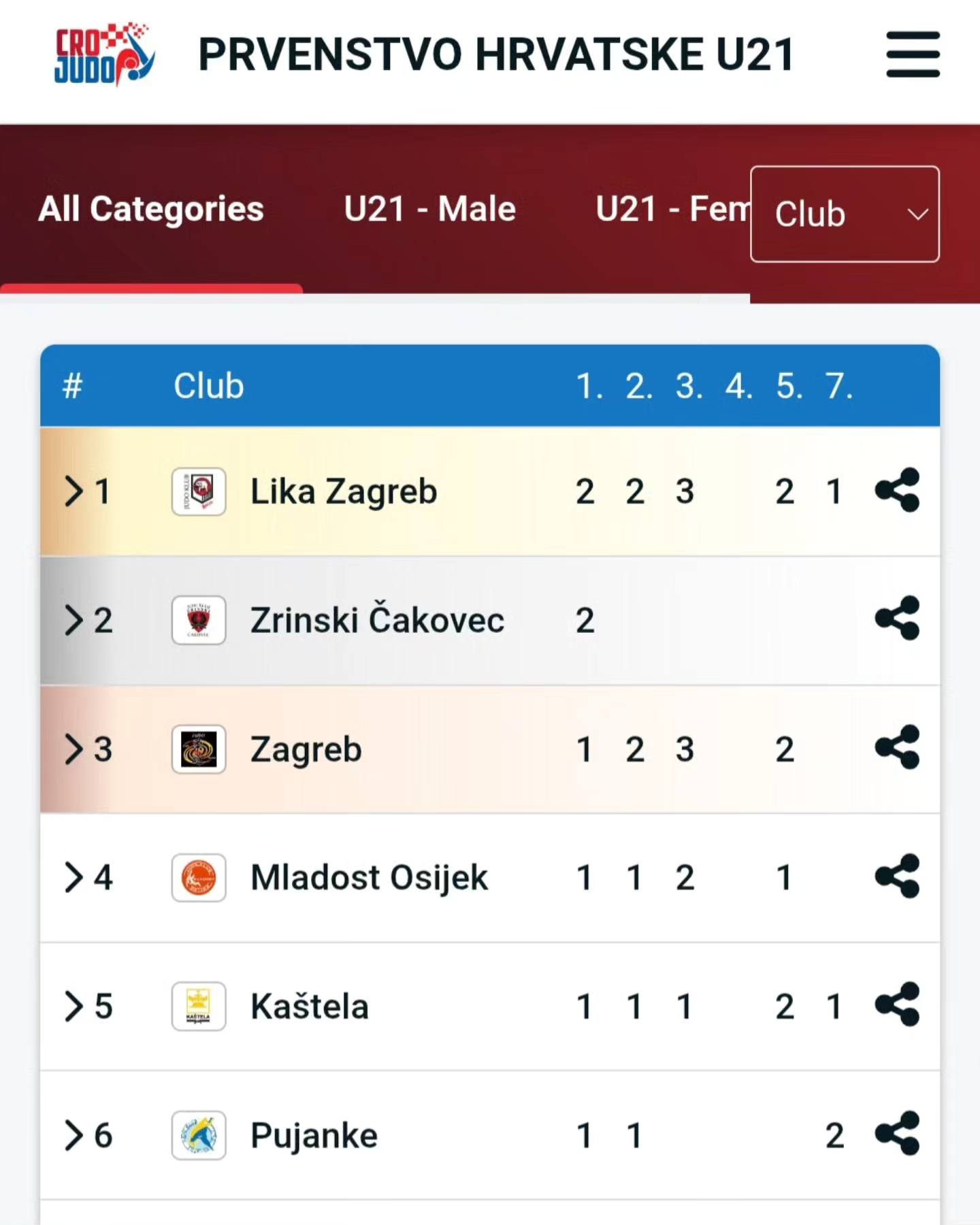This screenshot has width=980, height=1225.
Task: Share Zrinski Čakovec results
Action: coord(897,619)
